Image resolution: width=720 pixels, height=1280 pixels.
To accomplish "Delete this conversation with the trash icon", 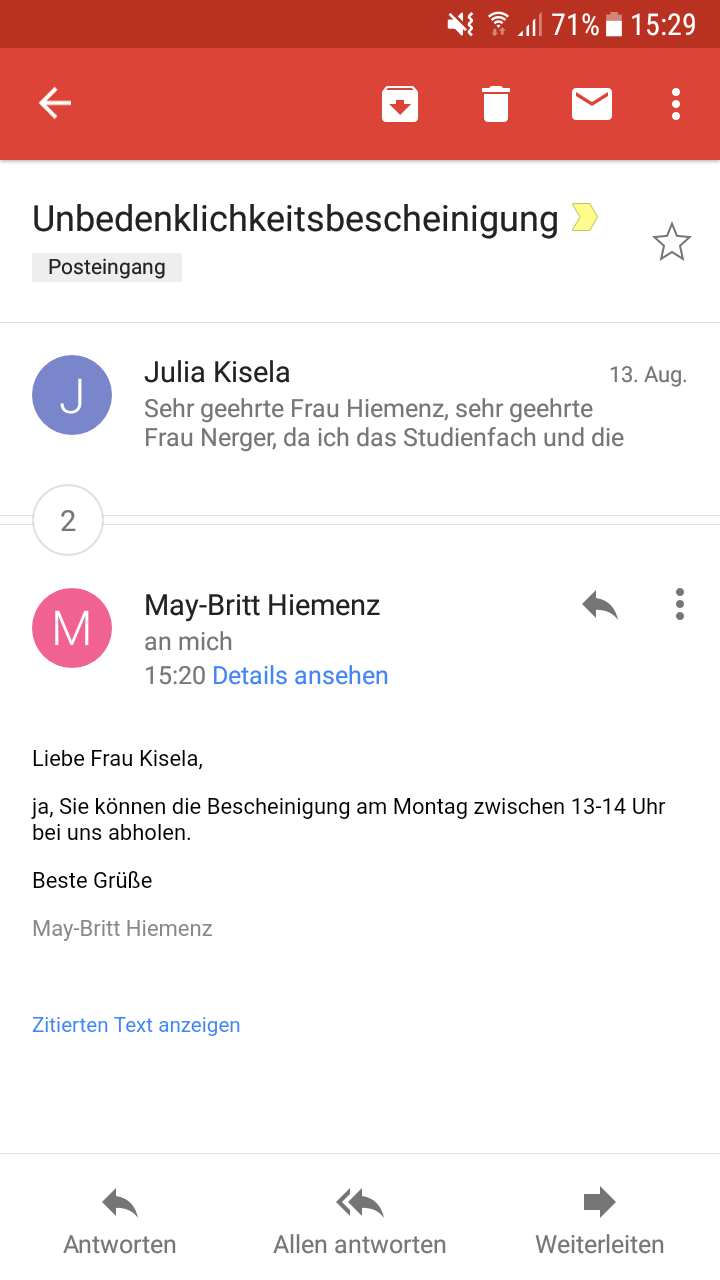I will click(x=496, y=104).
